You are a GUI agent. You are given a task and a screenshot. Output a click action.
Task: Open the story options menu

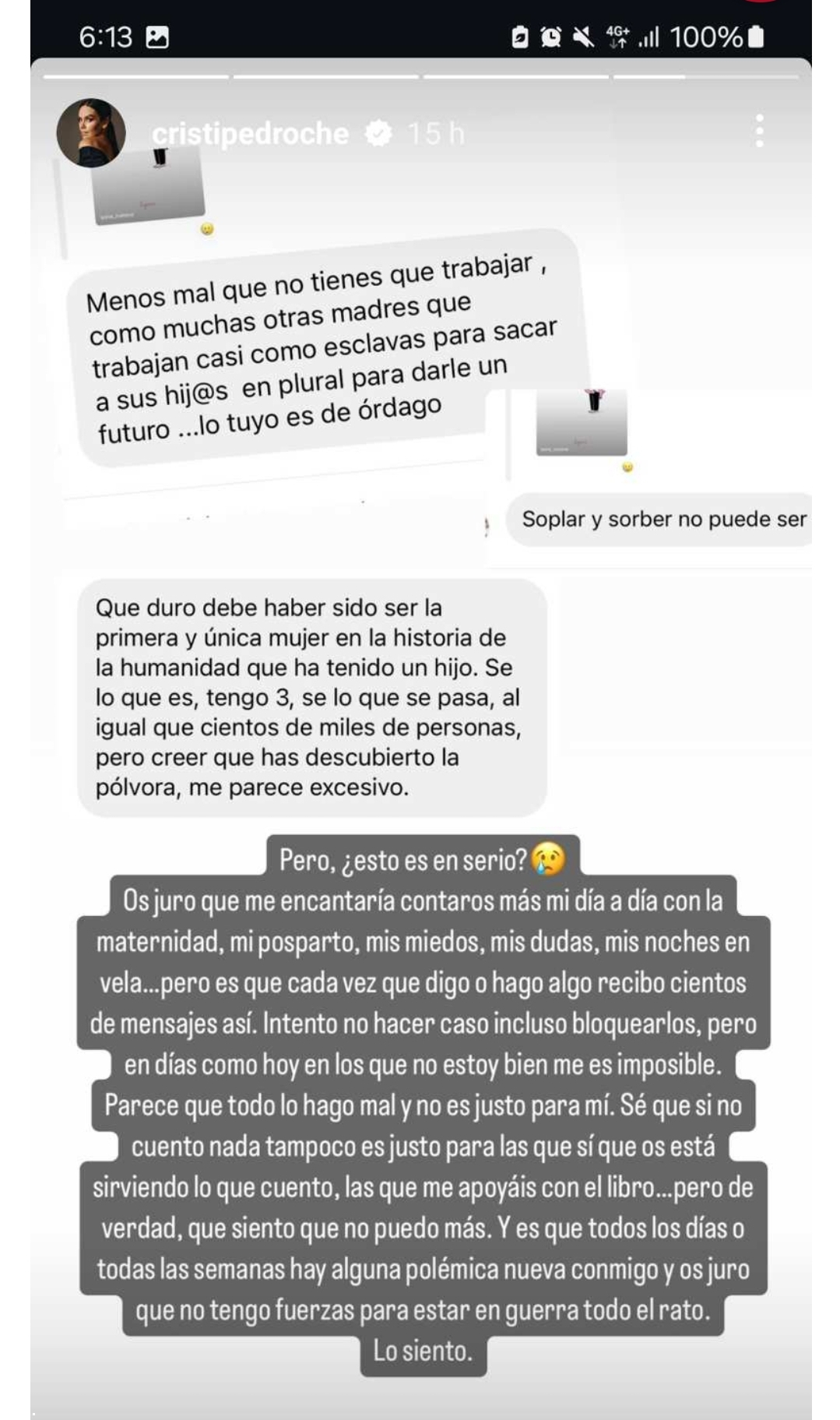759,132
